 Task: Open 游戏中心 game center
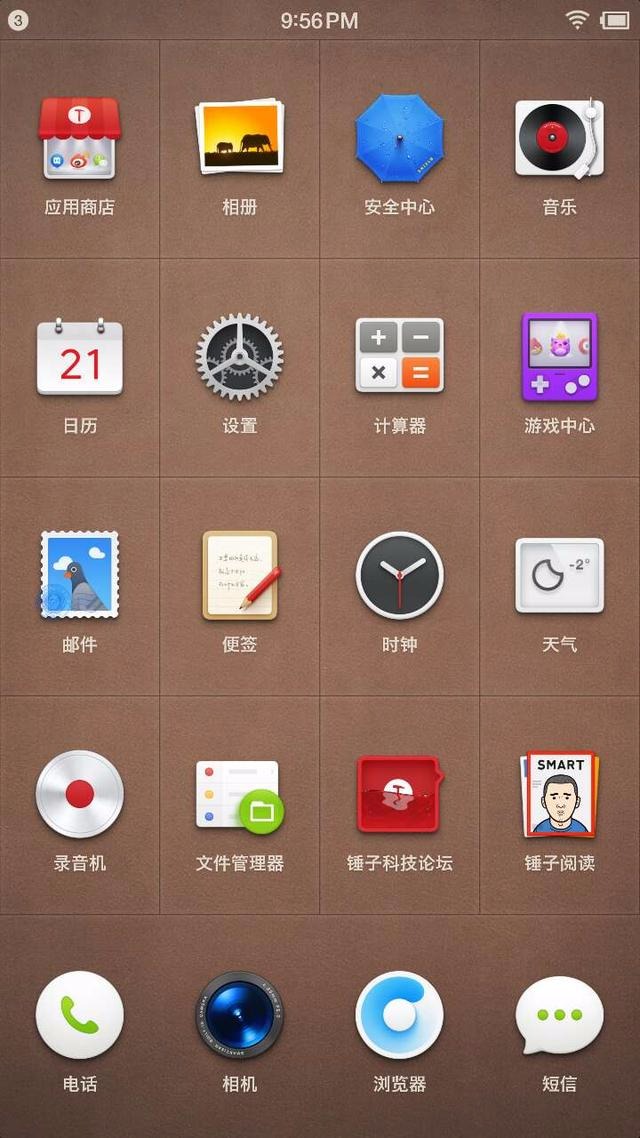click(x=560, y=357)
